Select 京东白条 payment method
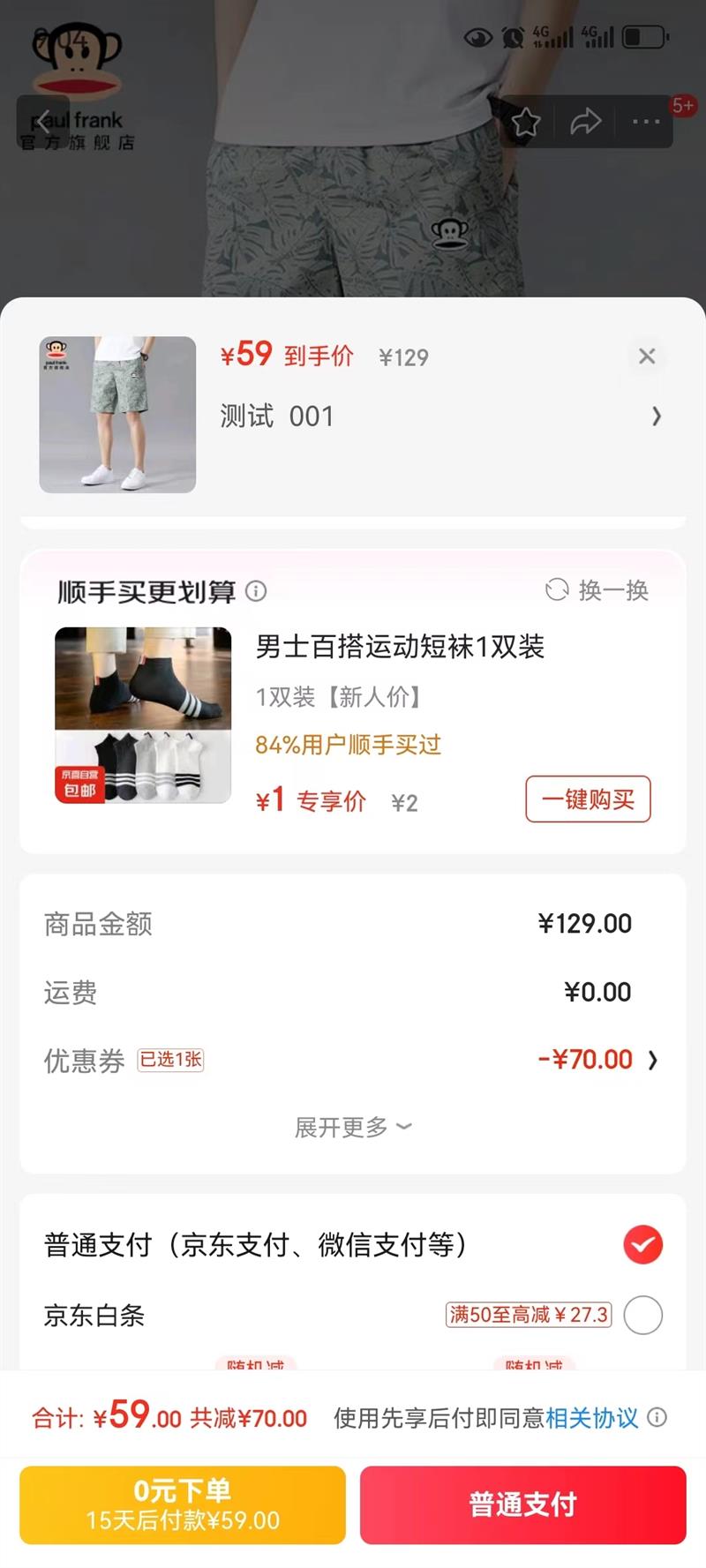 (642, 1316)
